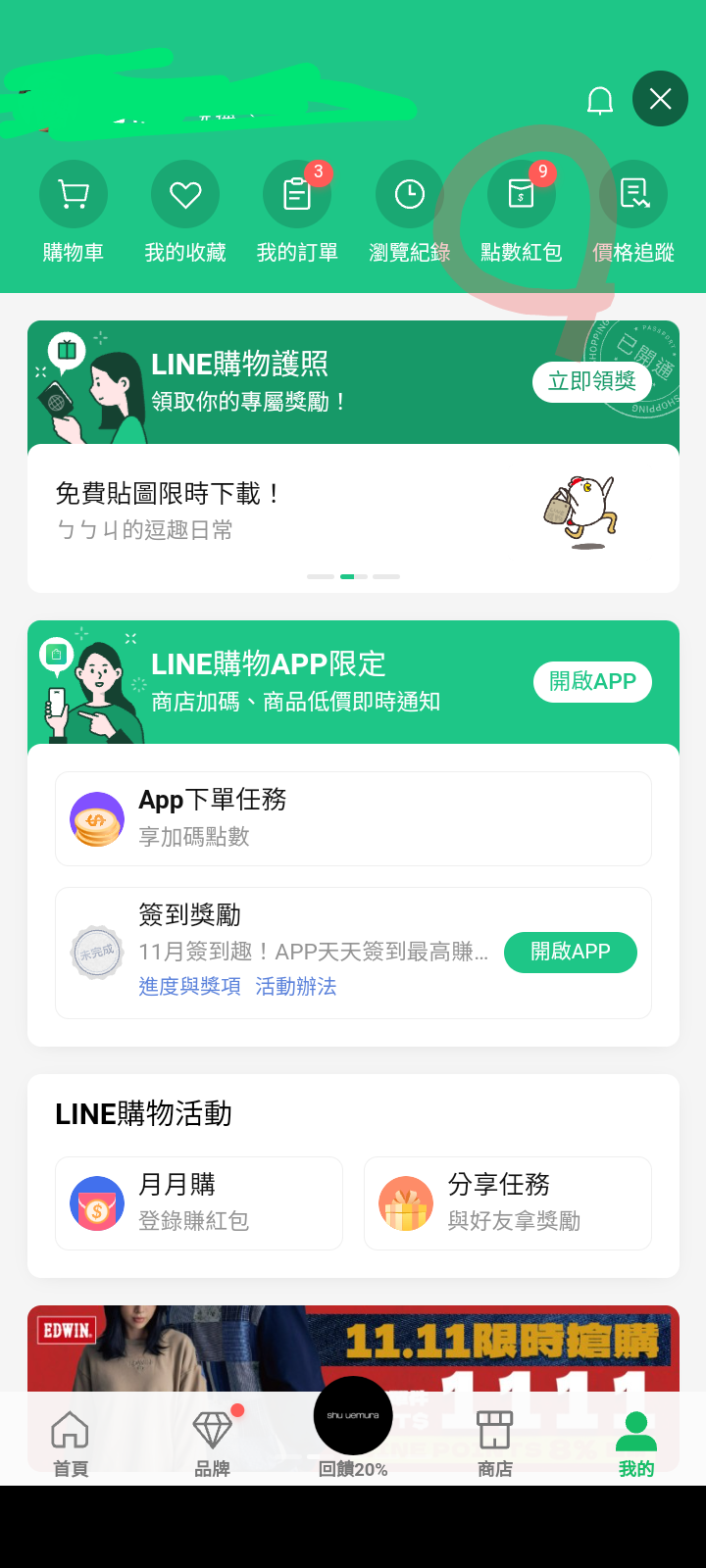Tap 開啟APP in the 簽到獎勵 card
The width and height of the screenshot is (706, 1568).
(x=570, y=952)
